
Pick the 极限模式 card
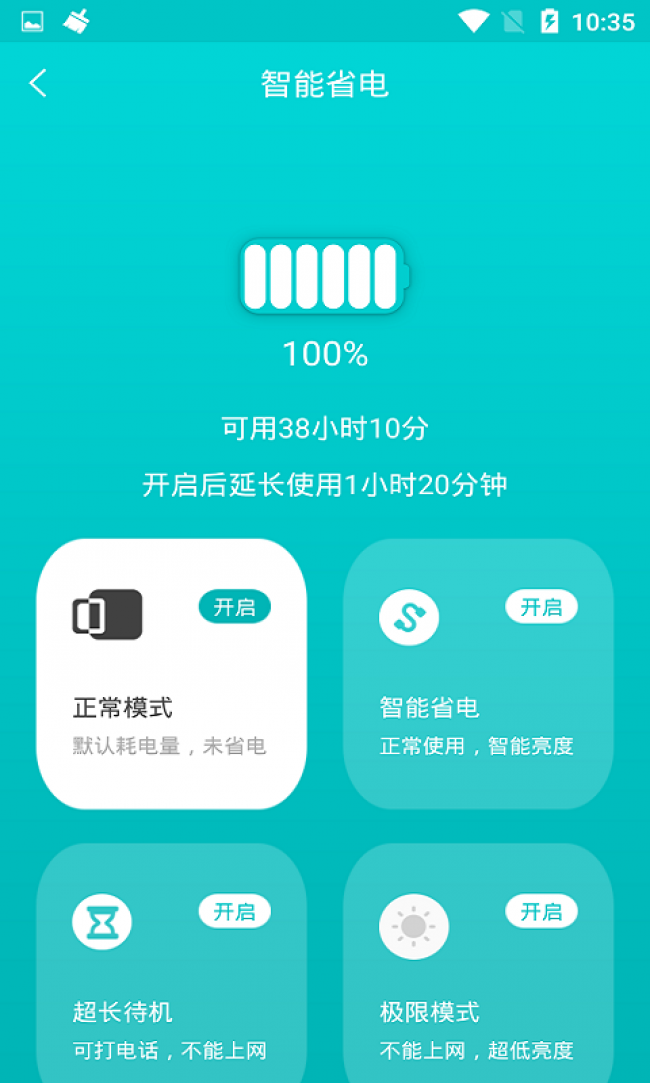[478, 990]
